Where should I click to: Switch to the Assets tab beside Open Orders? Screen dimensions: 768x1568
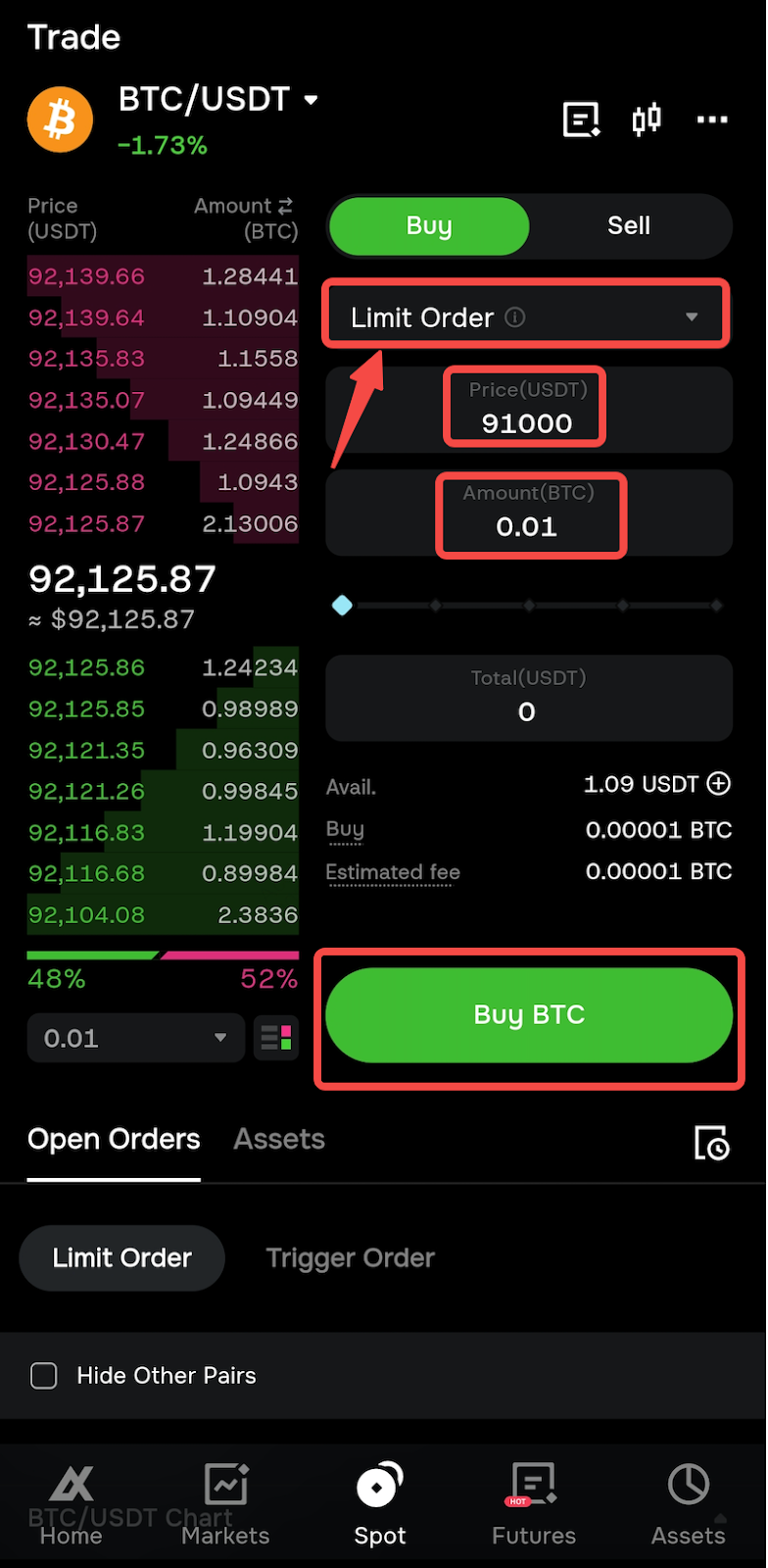tap(279, 1140)
